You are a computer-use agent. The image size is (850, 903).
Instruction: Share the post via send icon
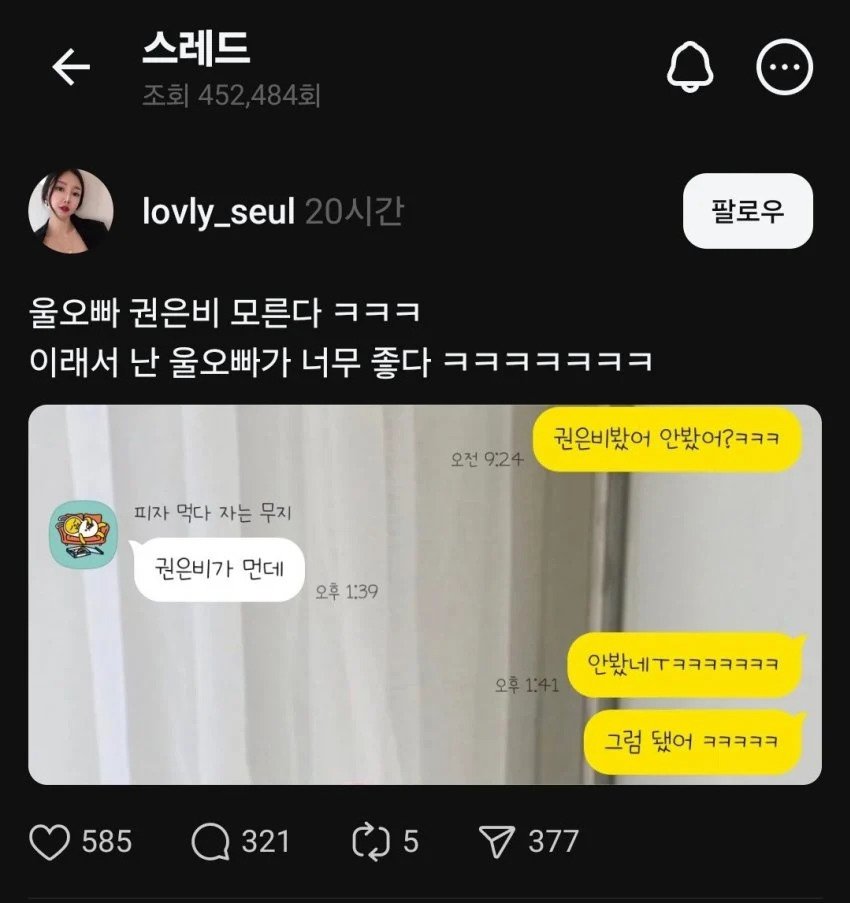497,842
